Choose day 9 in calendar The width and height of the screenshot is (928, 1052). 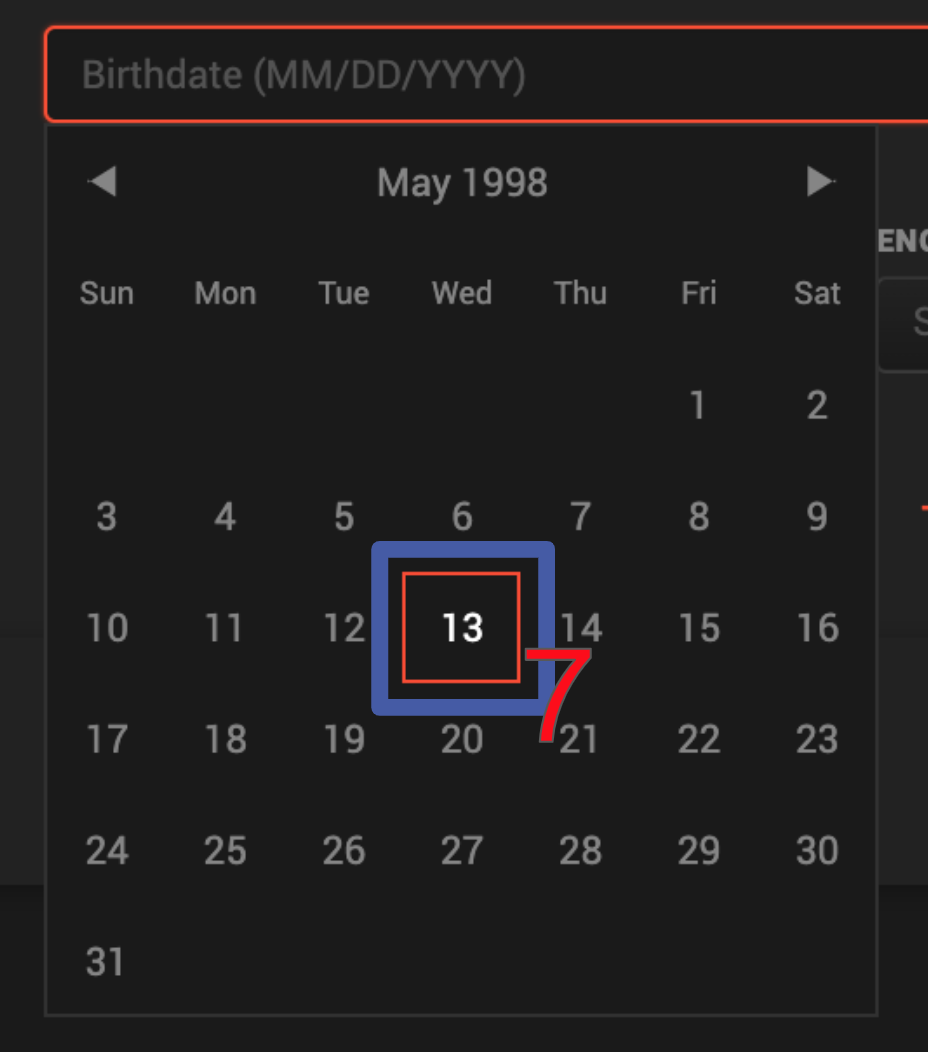point(816,517)
